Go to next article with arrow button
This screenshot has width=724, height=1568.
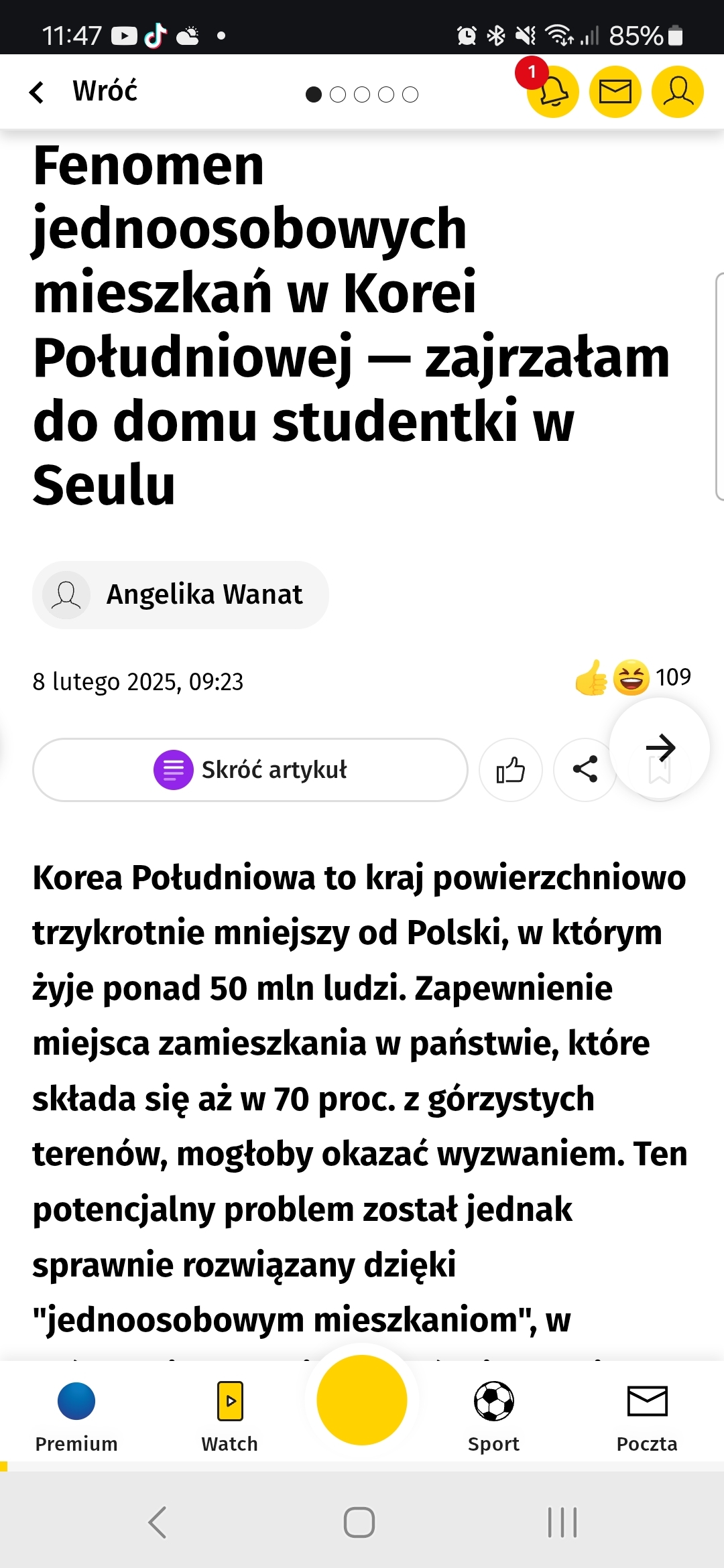[x=660, y=748]
